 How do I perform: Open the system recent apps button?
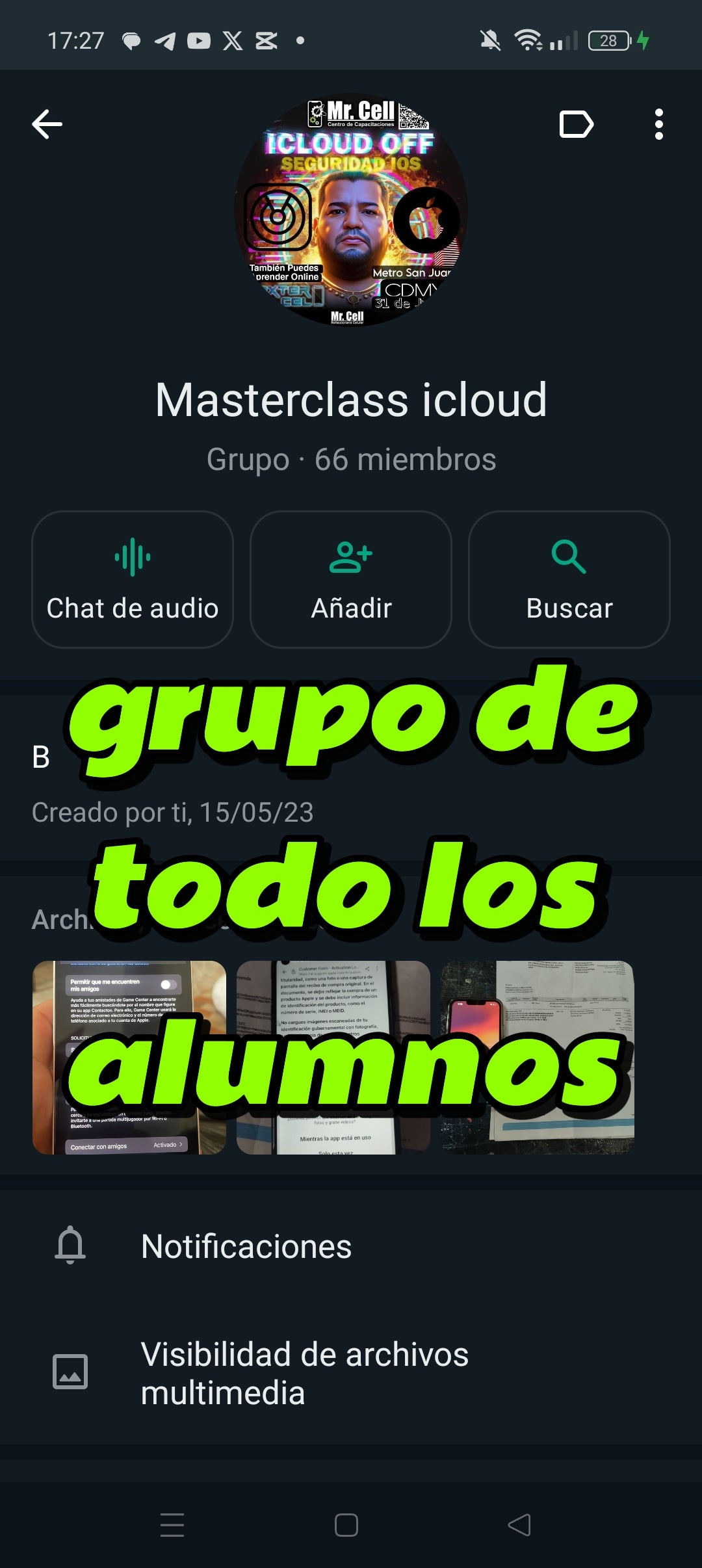tap(172, 1524)
